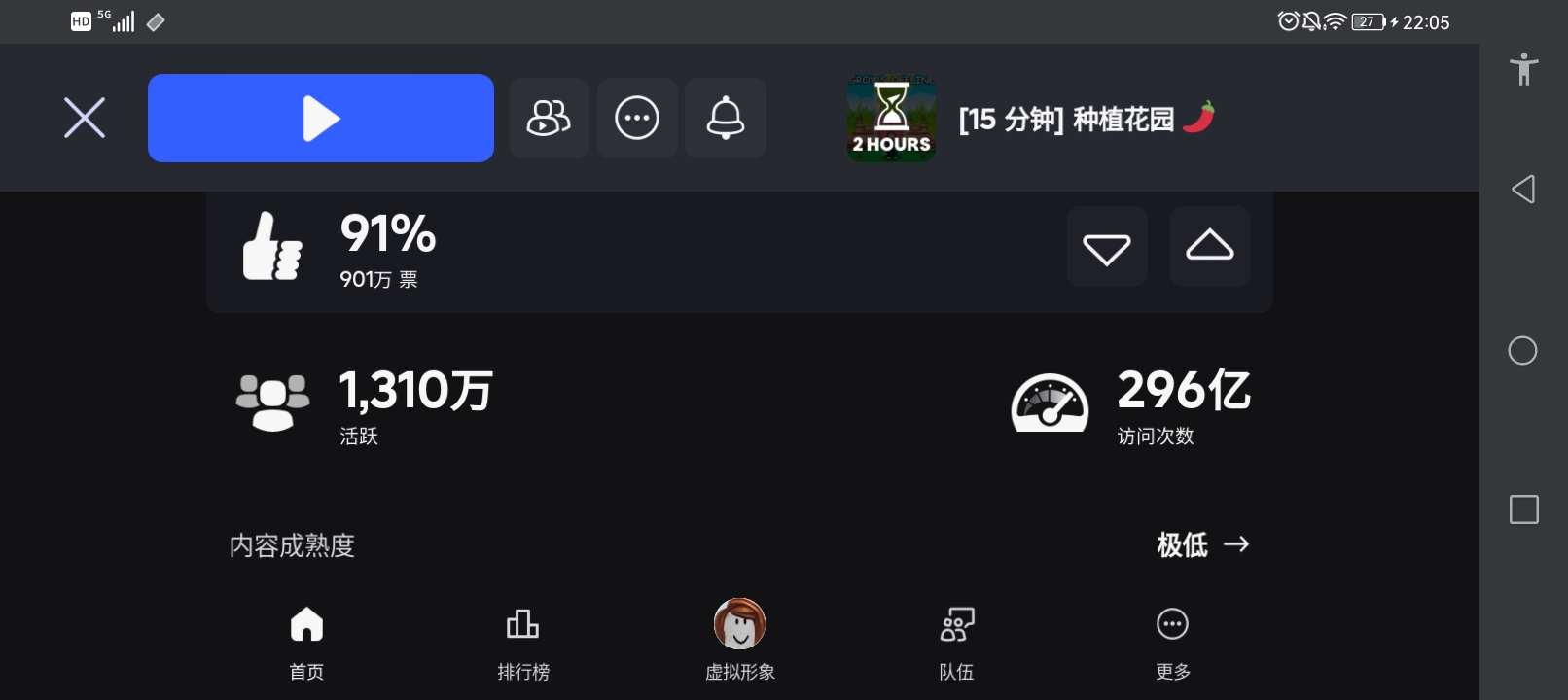Screen dimensions: 1568x700
Task: Downvote the game with the down arrow
Action: [x=1107, y=247]
